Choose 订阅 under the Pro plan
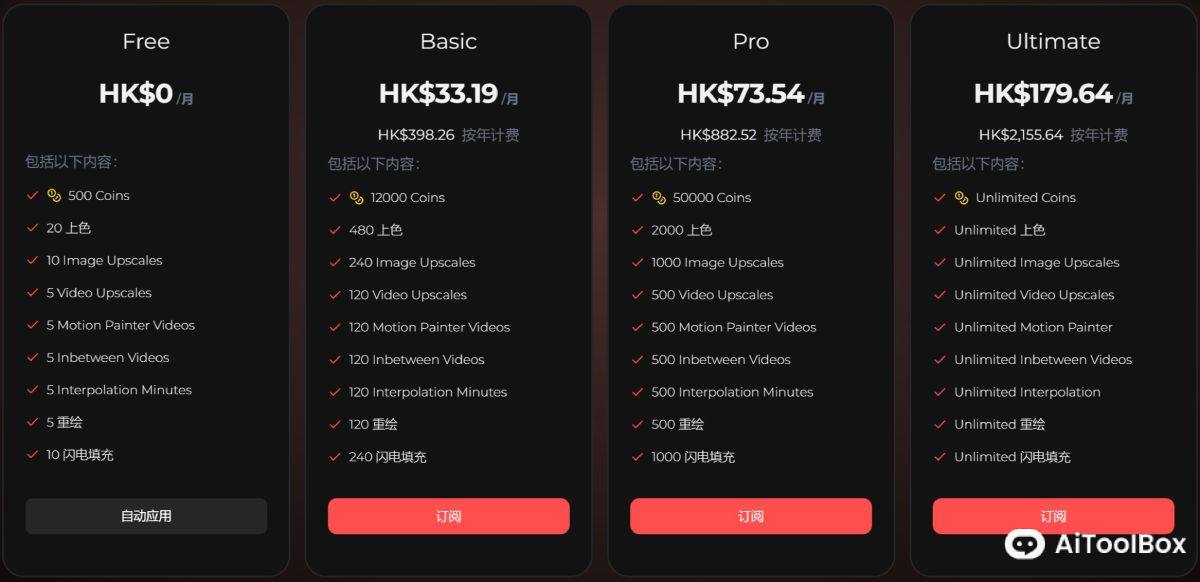 coord(750,516)
